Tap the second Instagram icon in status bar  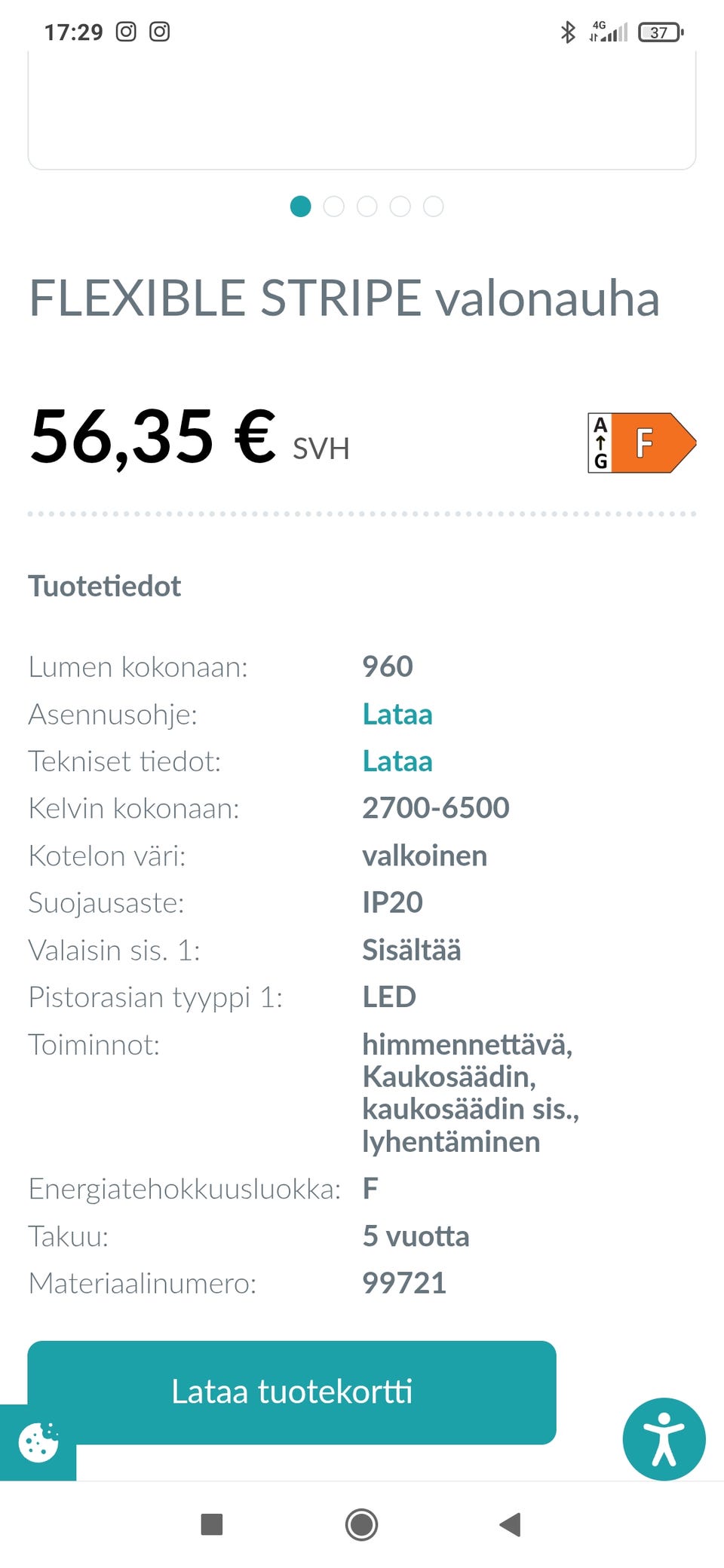[x=160, y=32]
